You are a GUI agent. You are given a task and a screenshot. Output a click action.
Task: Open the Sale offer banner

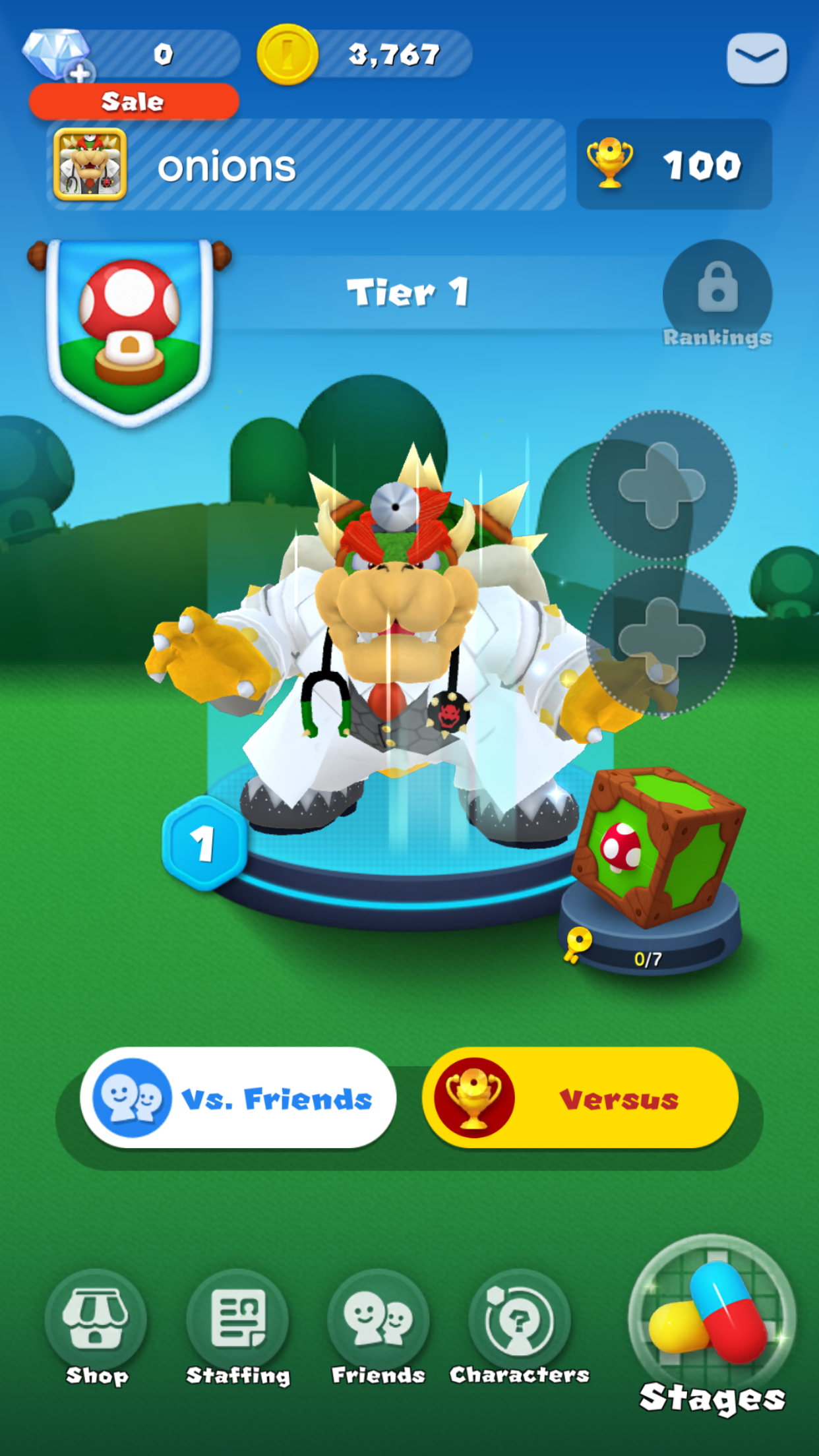(134, 102)
